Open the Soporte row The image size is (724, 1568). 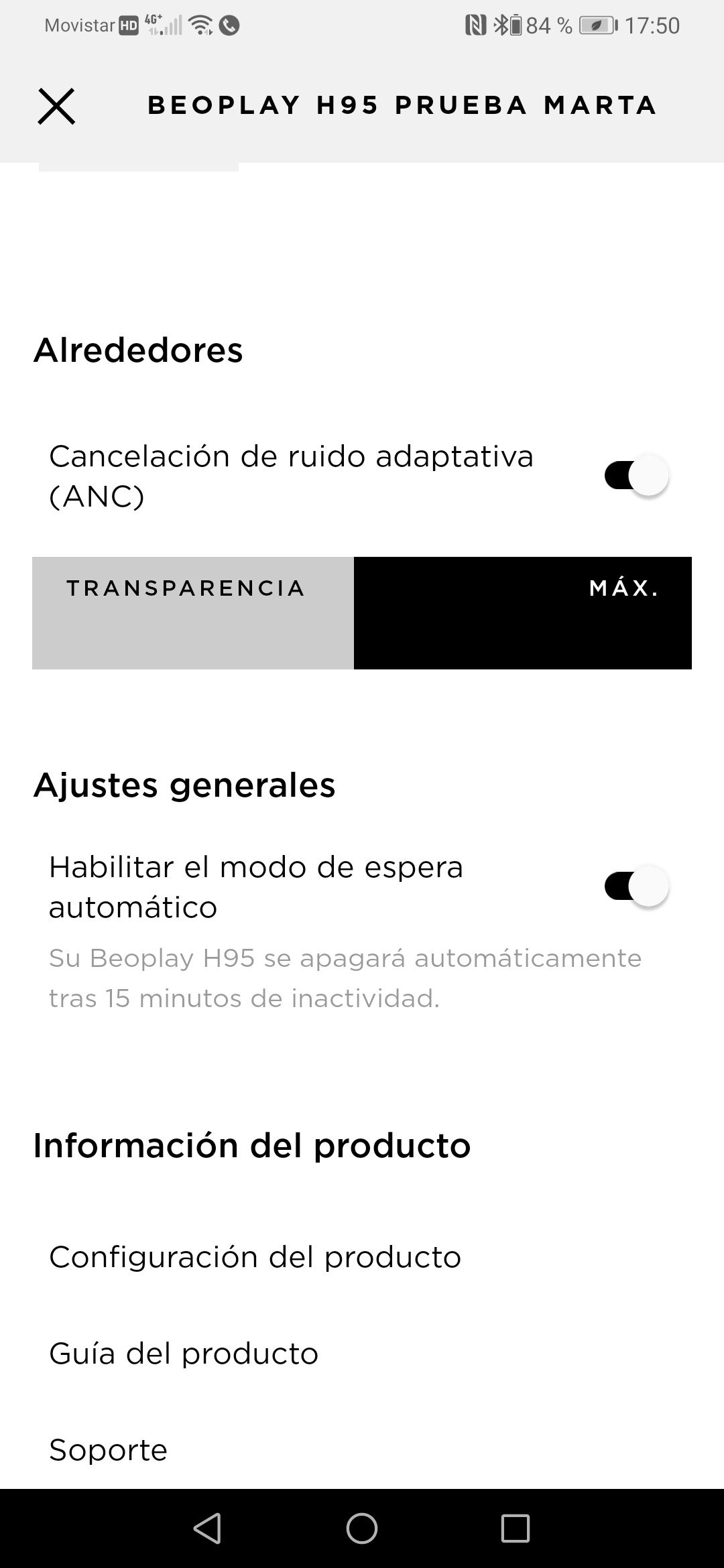click(x=109, y=1450)
